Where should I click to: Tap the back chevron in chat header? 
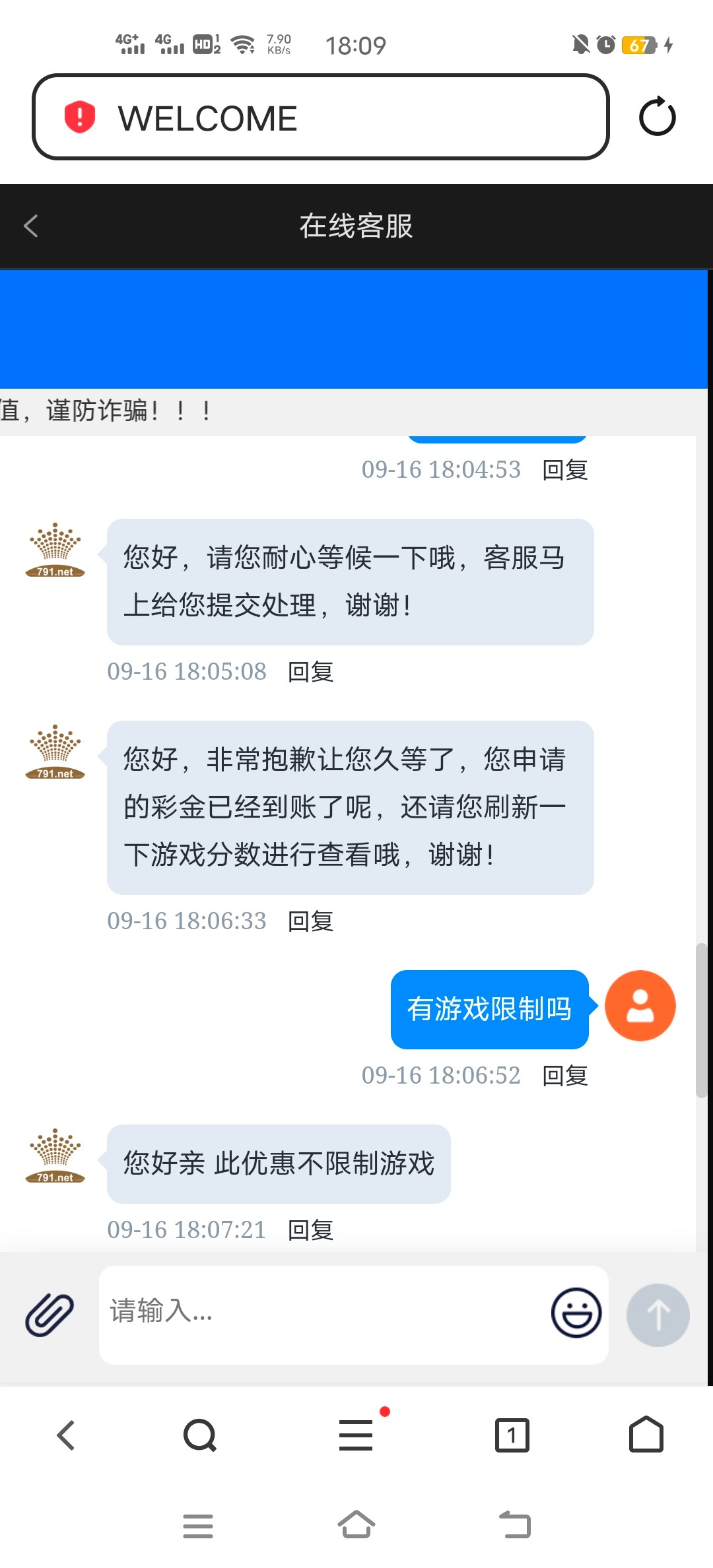point(31,226)
